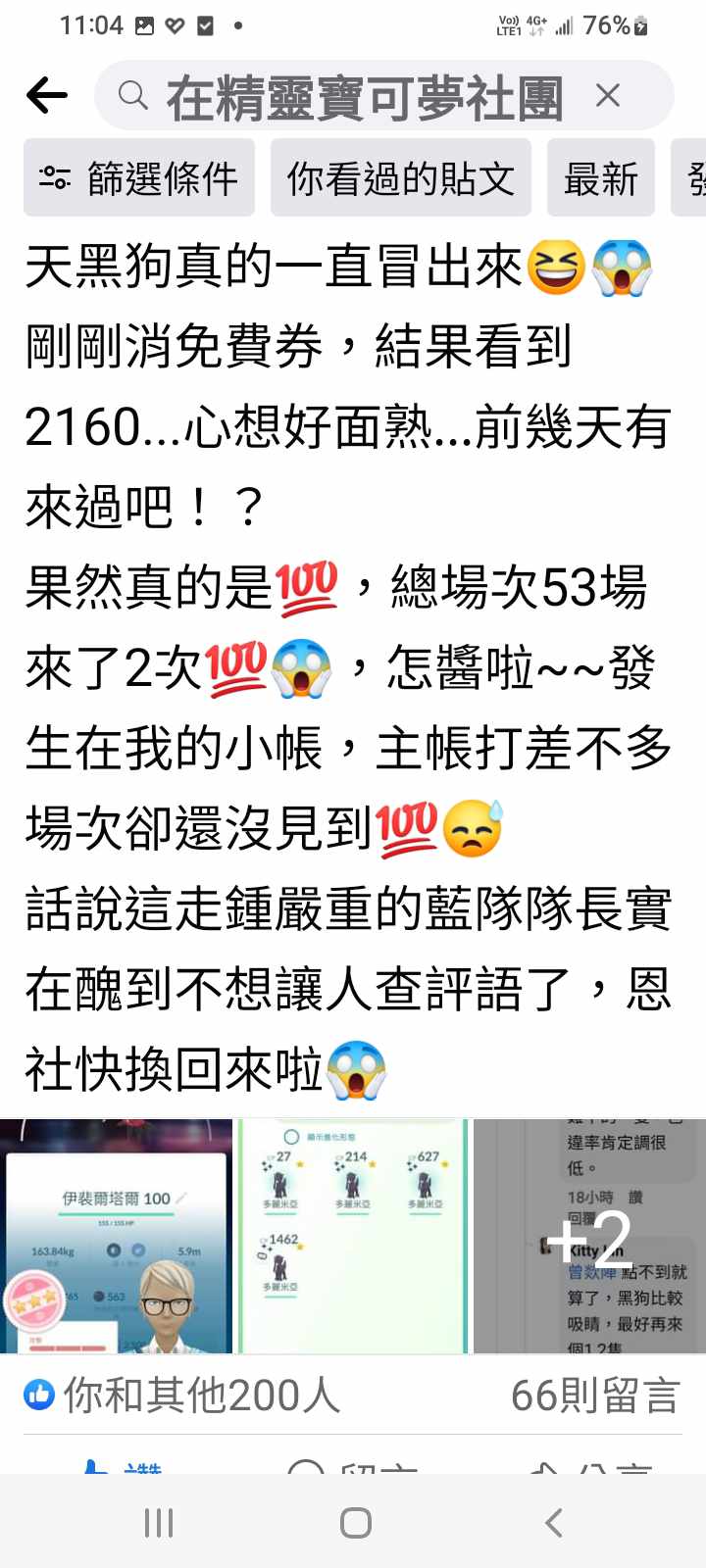Screen dimensions: 706x1568
Task: Tap the system back button
Action: pos(554,1522)
